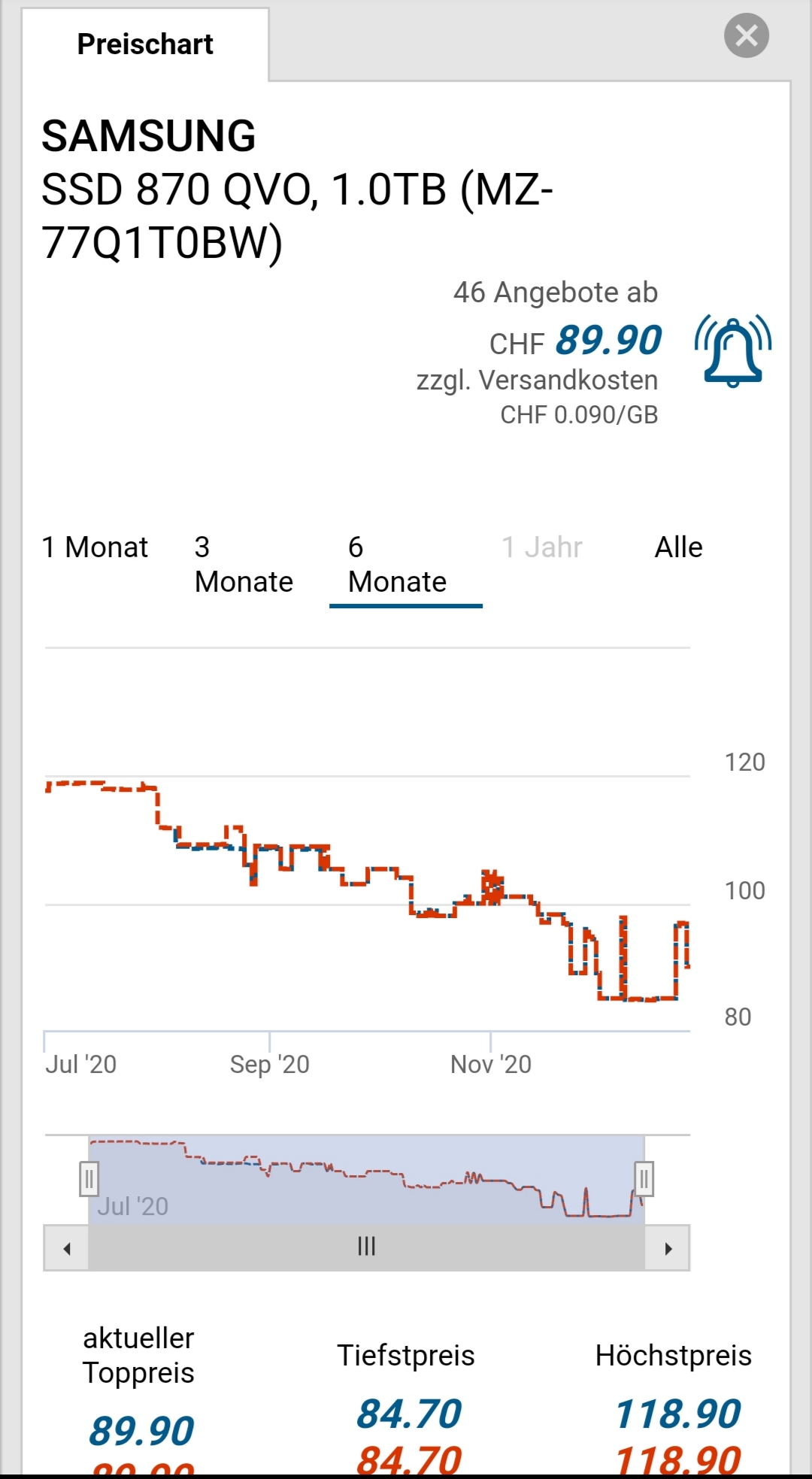Set a price alert with the bell
The image size is (812, 1479).
pos(733,351)
